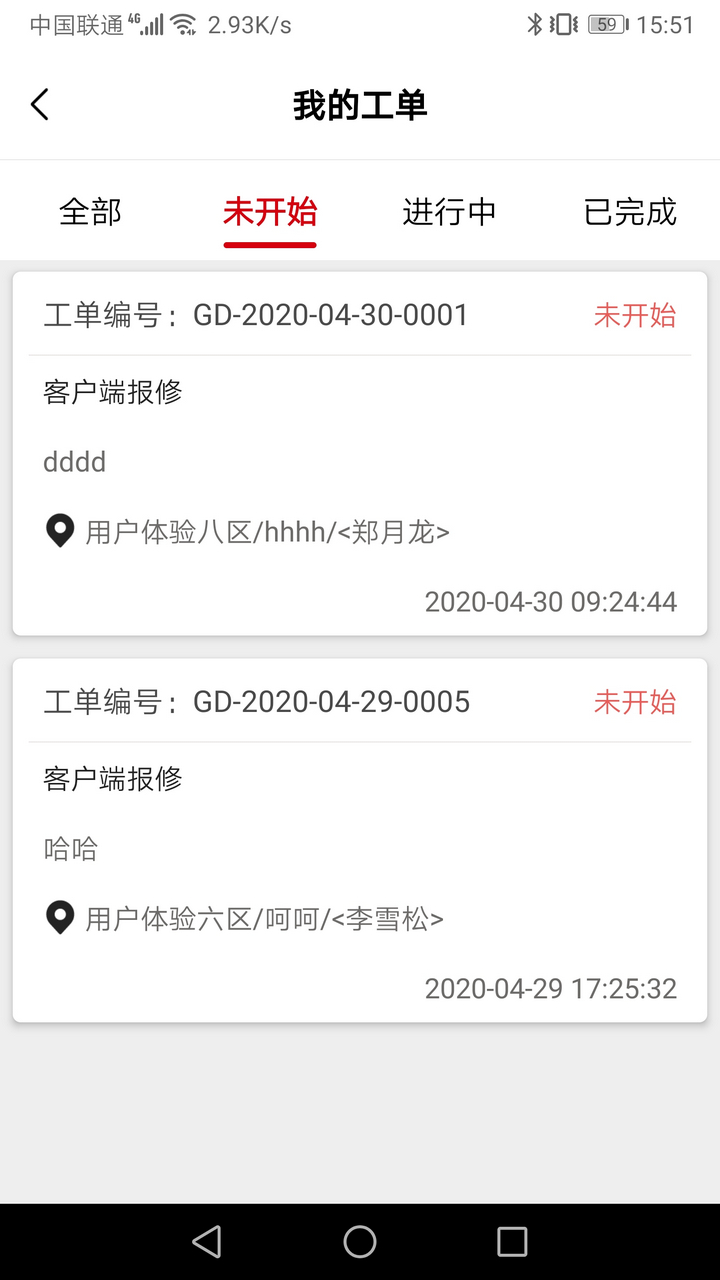Tap the 客户端报修 text on the first card
The height and width of the screenshot is (1280, 720).
click(112, 392)
